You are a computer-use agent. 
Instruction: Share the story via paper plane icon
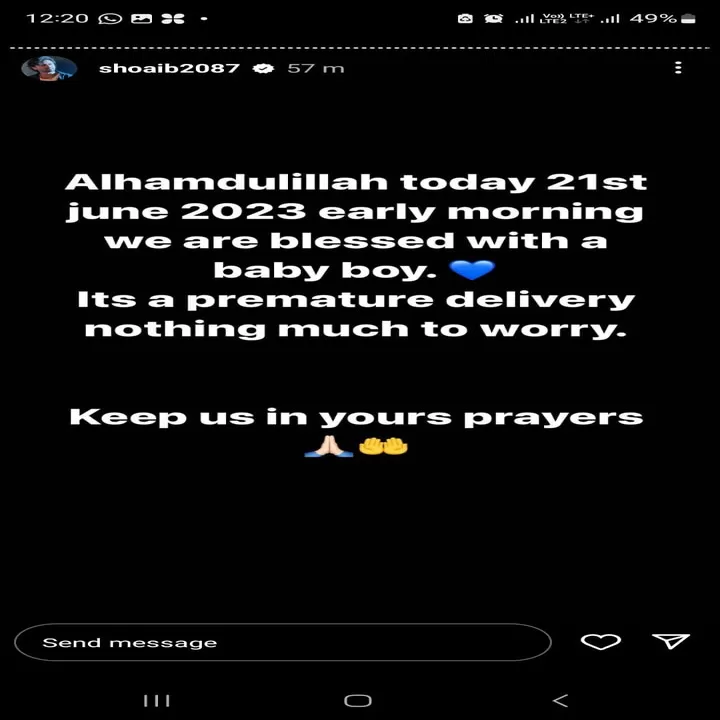click(670, 642)
